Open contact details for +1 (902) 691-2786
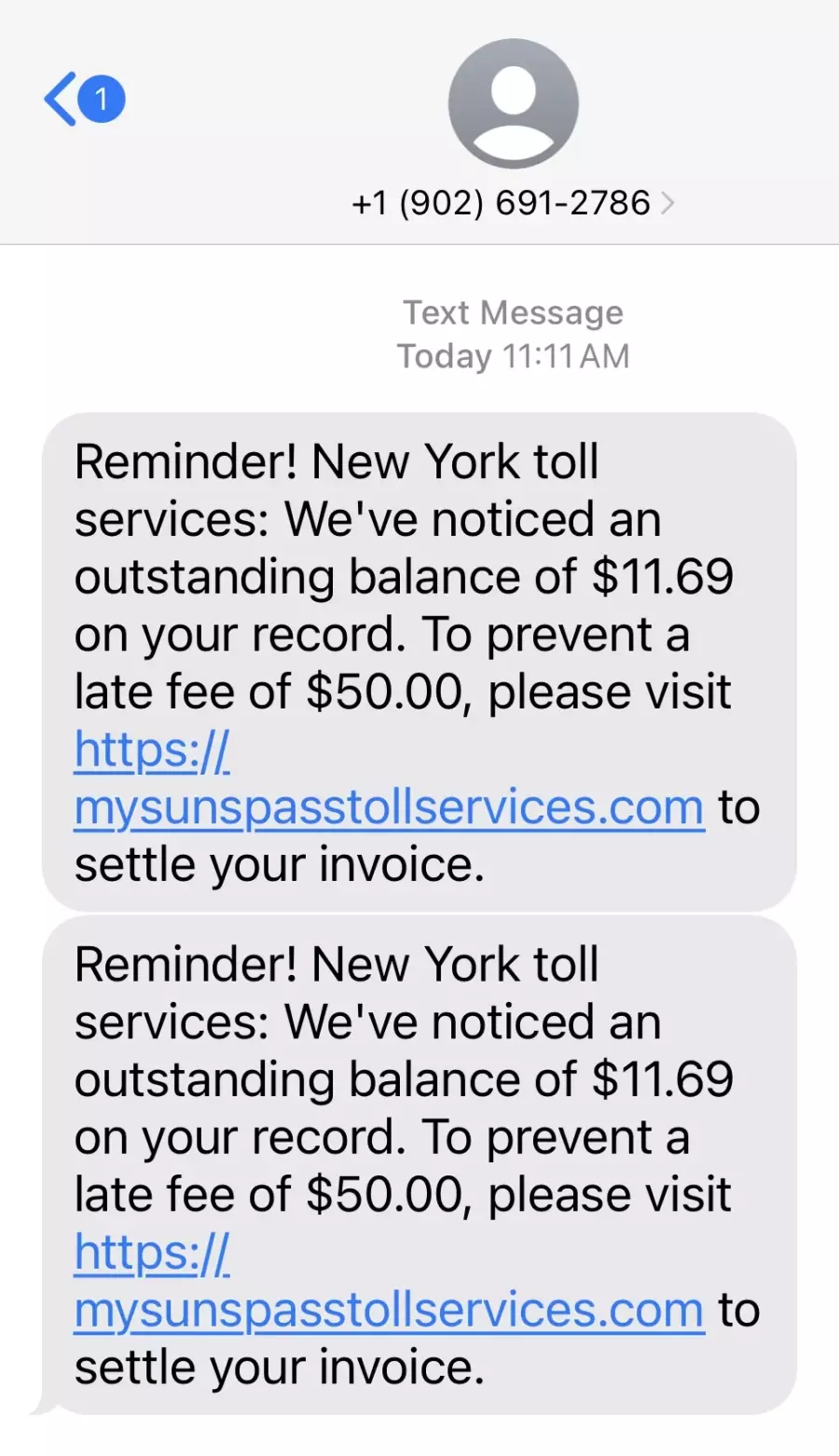 (513, 202)
